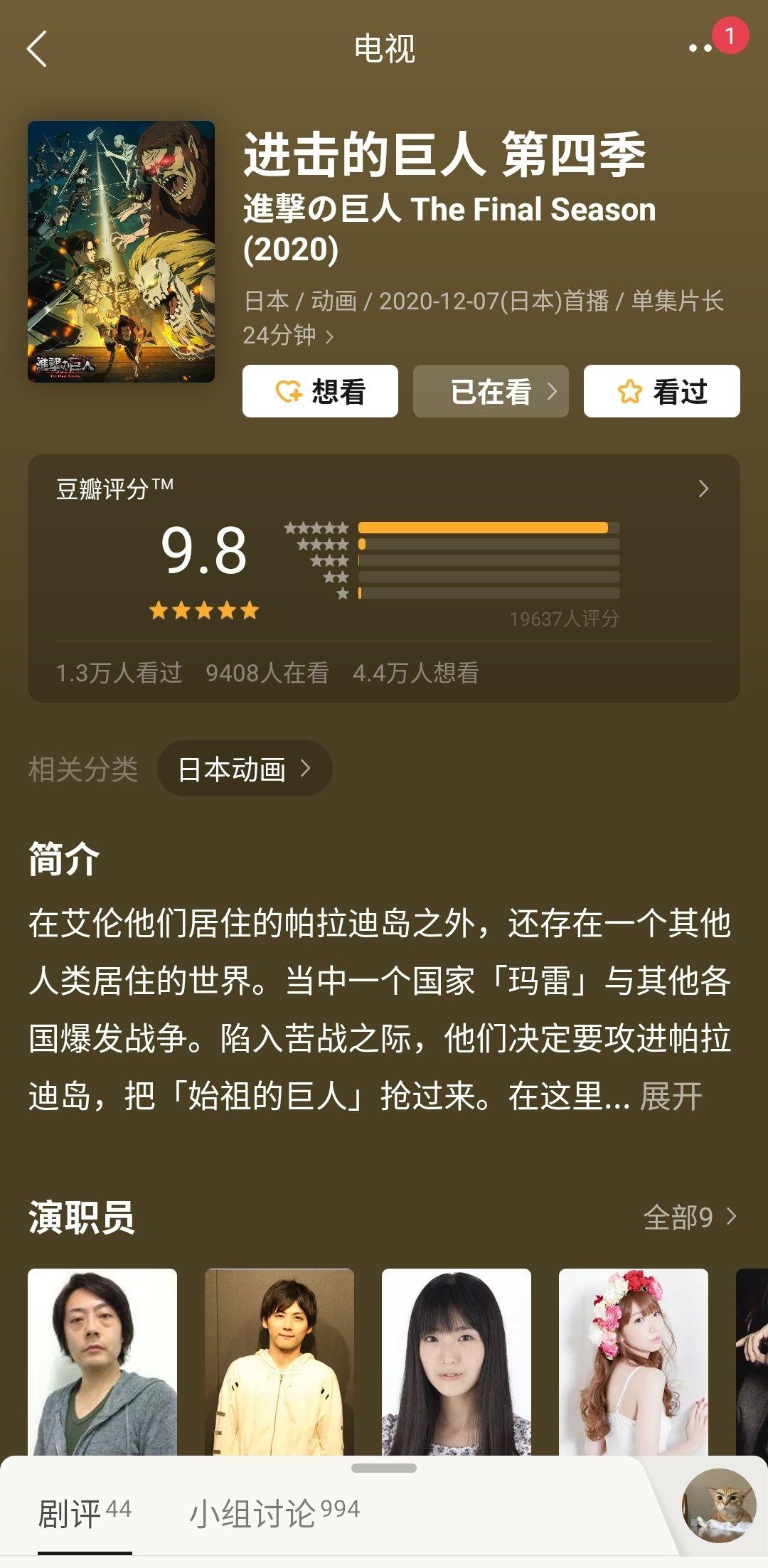
Task: Tap the cat avatar icon at the bottom
Action: tap(718, 1505)
